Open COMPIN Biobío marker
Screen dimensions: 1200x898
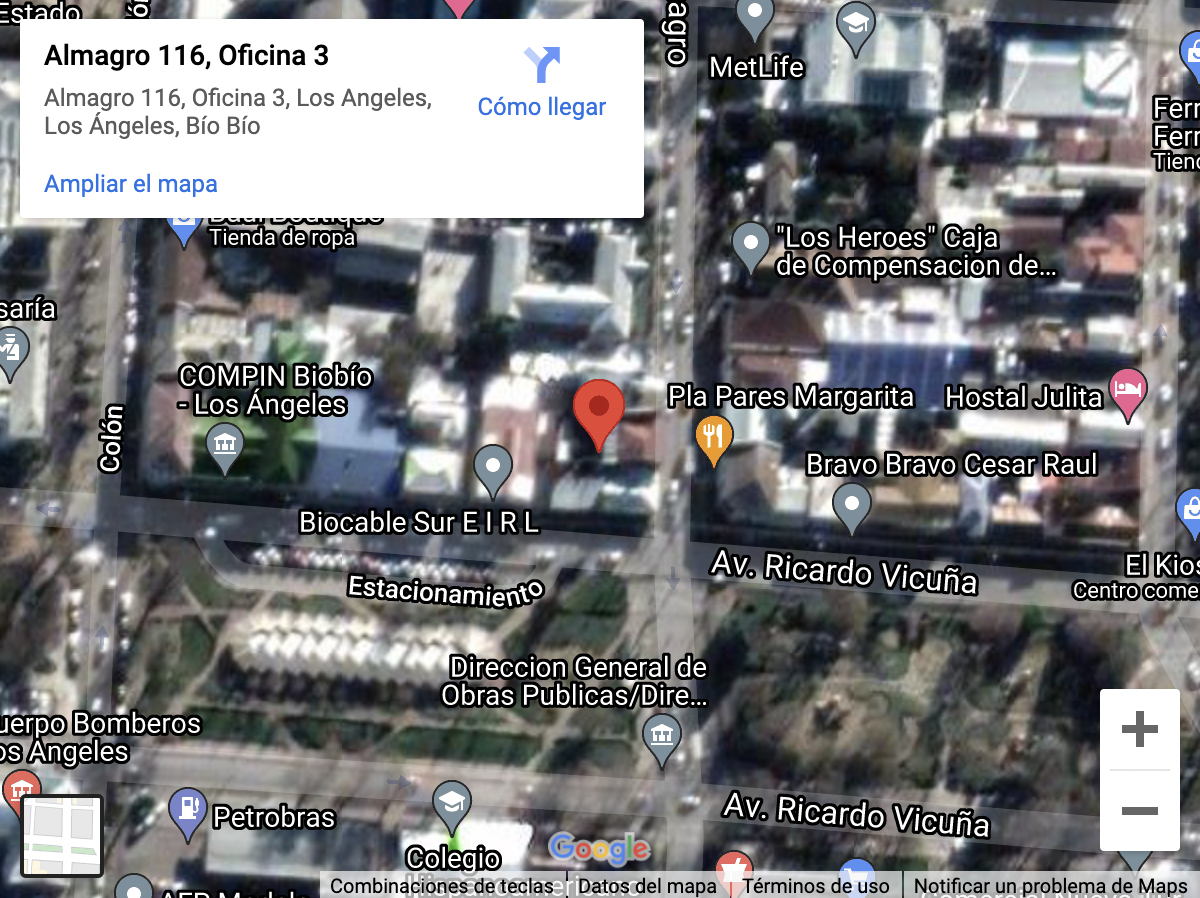(223, 445)
